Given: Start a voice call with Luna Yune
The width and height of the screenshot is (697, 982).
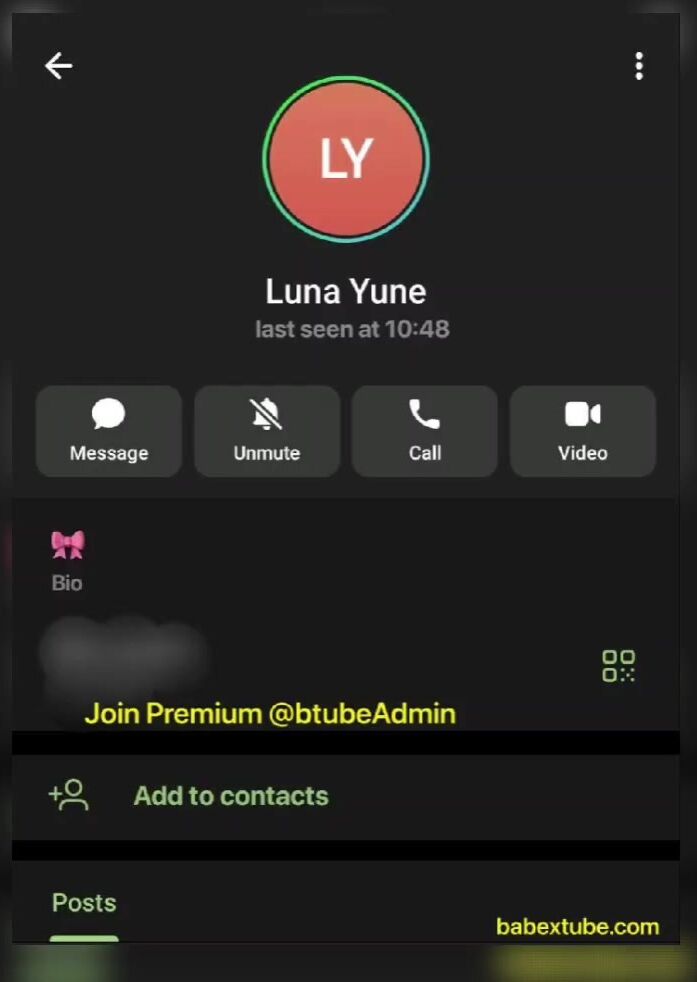Looking at the screenshot, I should (x=425, y=431).
